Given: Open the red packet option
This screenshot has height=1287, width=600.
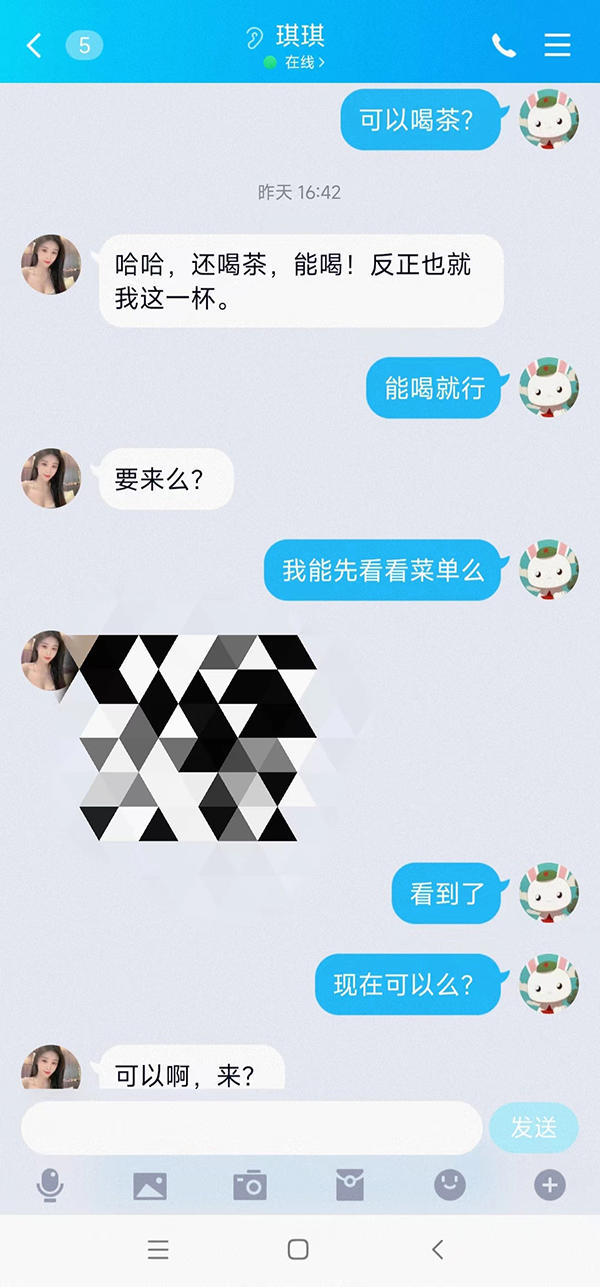Looking at the screenshot, I should [349, 1186].
